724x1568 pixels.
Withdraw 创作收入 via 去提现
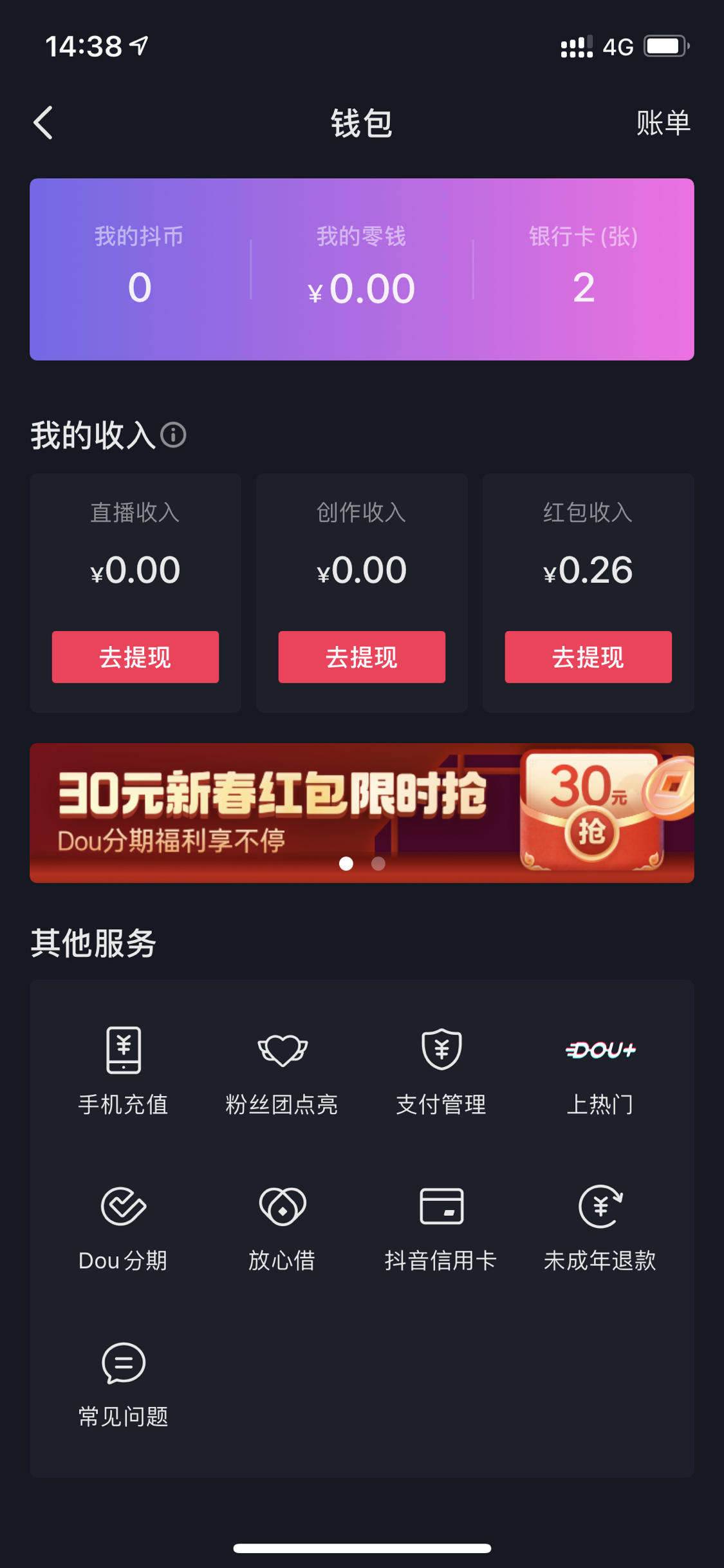coord(361,657)
